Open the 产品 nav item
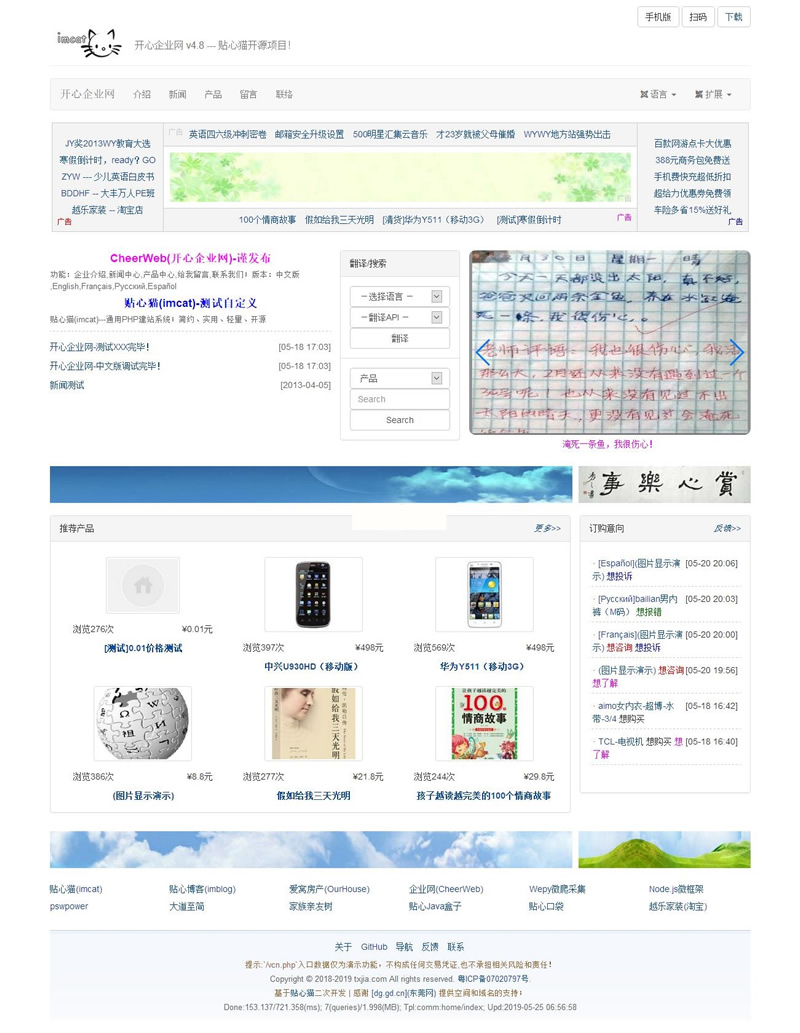 point(213,94)
